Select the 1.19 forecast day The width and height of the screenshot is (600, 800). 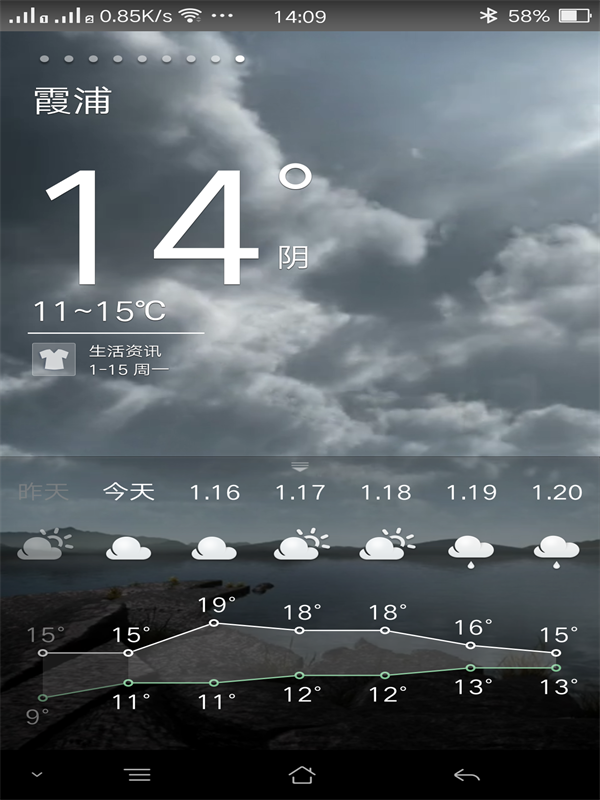click(x=471, y=492)
